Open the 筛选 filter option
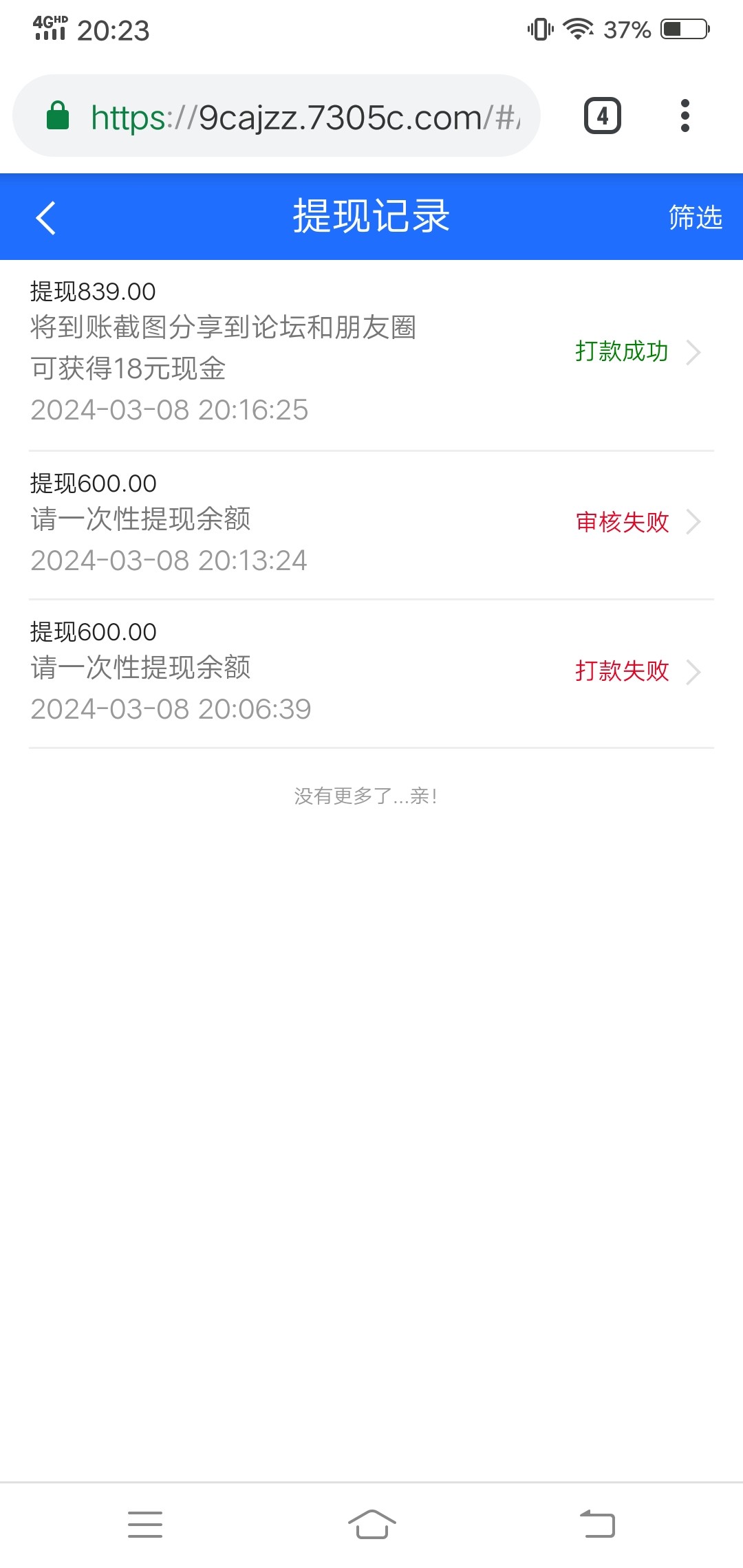The height and width of the screenshot is (1568, 743). click(695, 217)
